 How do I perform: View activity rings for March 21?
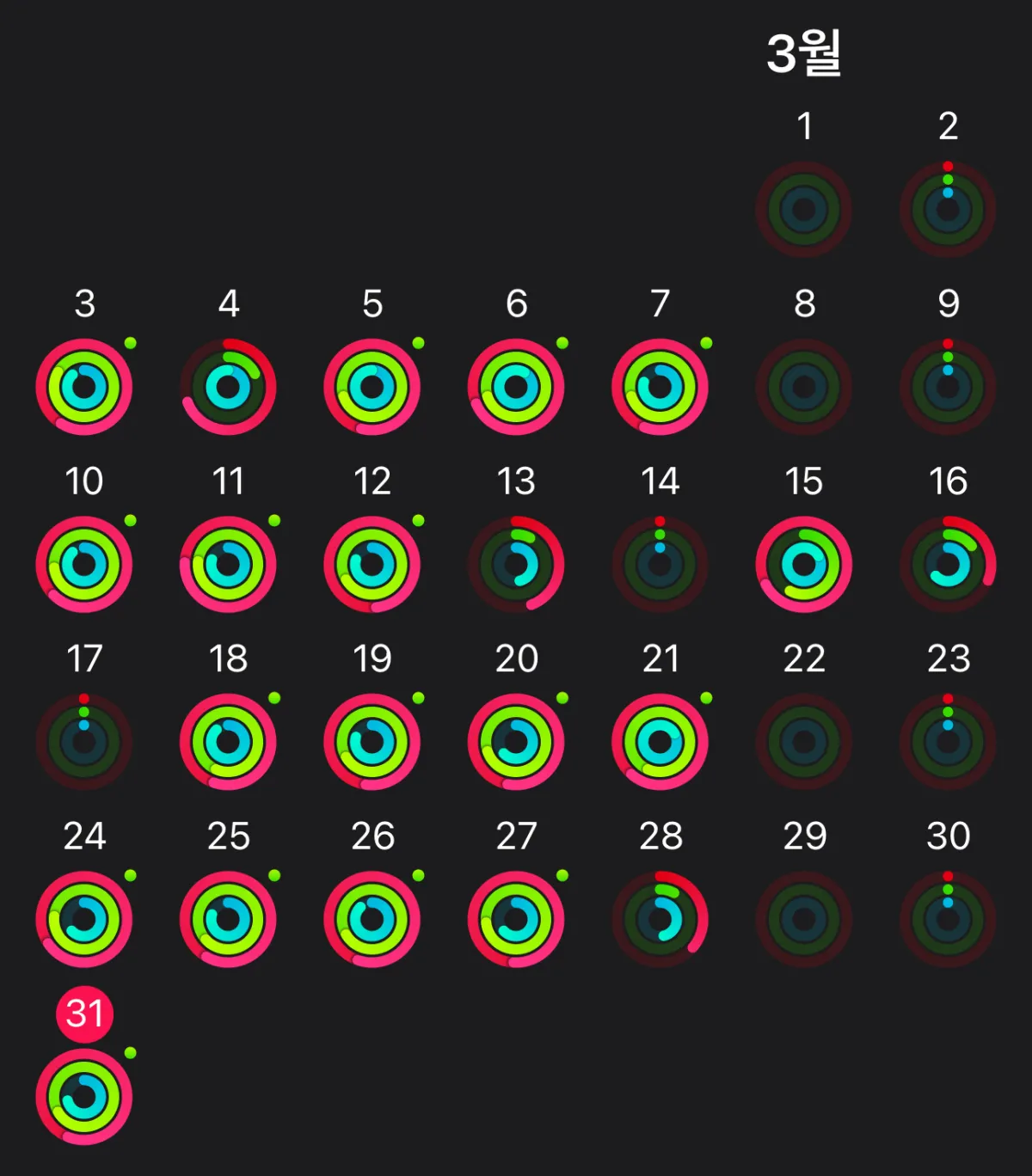point(660,742)
